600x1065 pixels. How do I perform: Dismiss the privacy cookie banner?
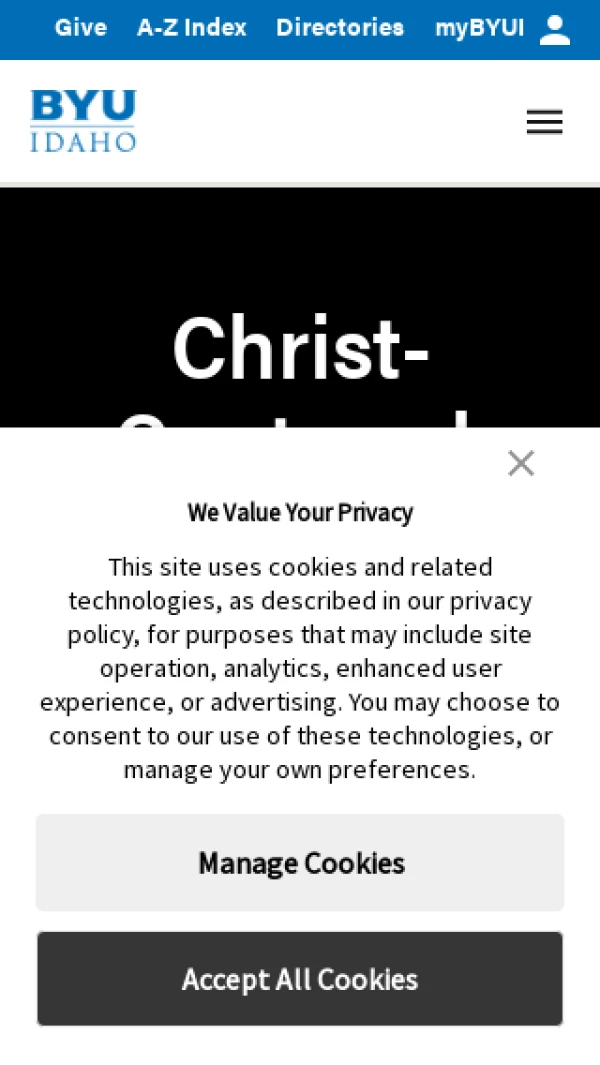(521, 463)
